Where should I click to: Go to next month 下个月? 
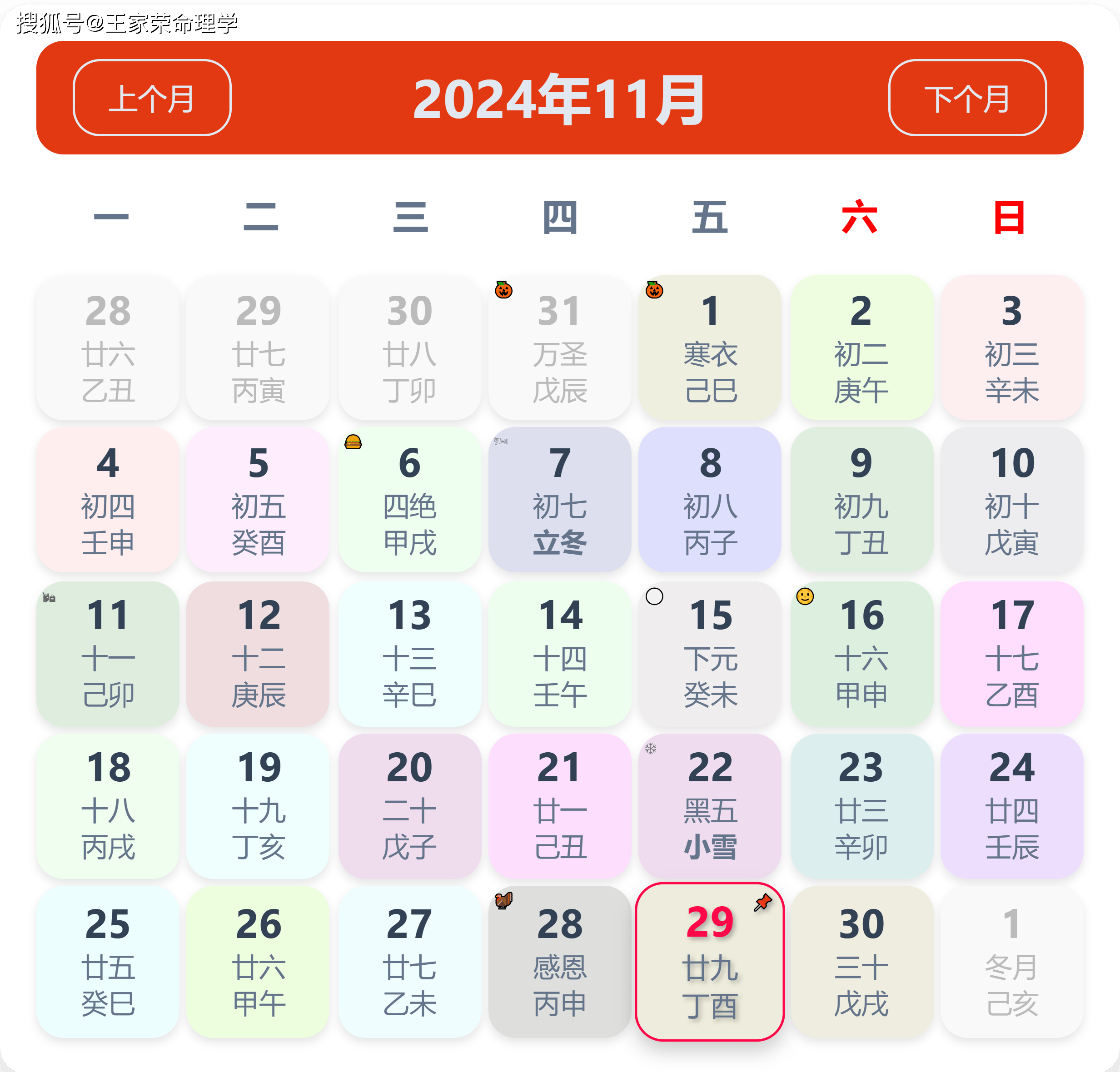[967, 98]
